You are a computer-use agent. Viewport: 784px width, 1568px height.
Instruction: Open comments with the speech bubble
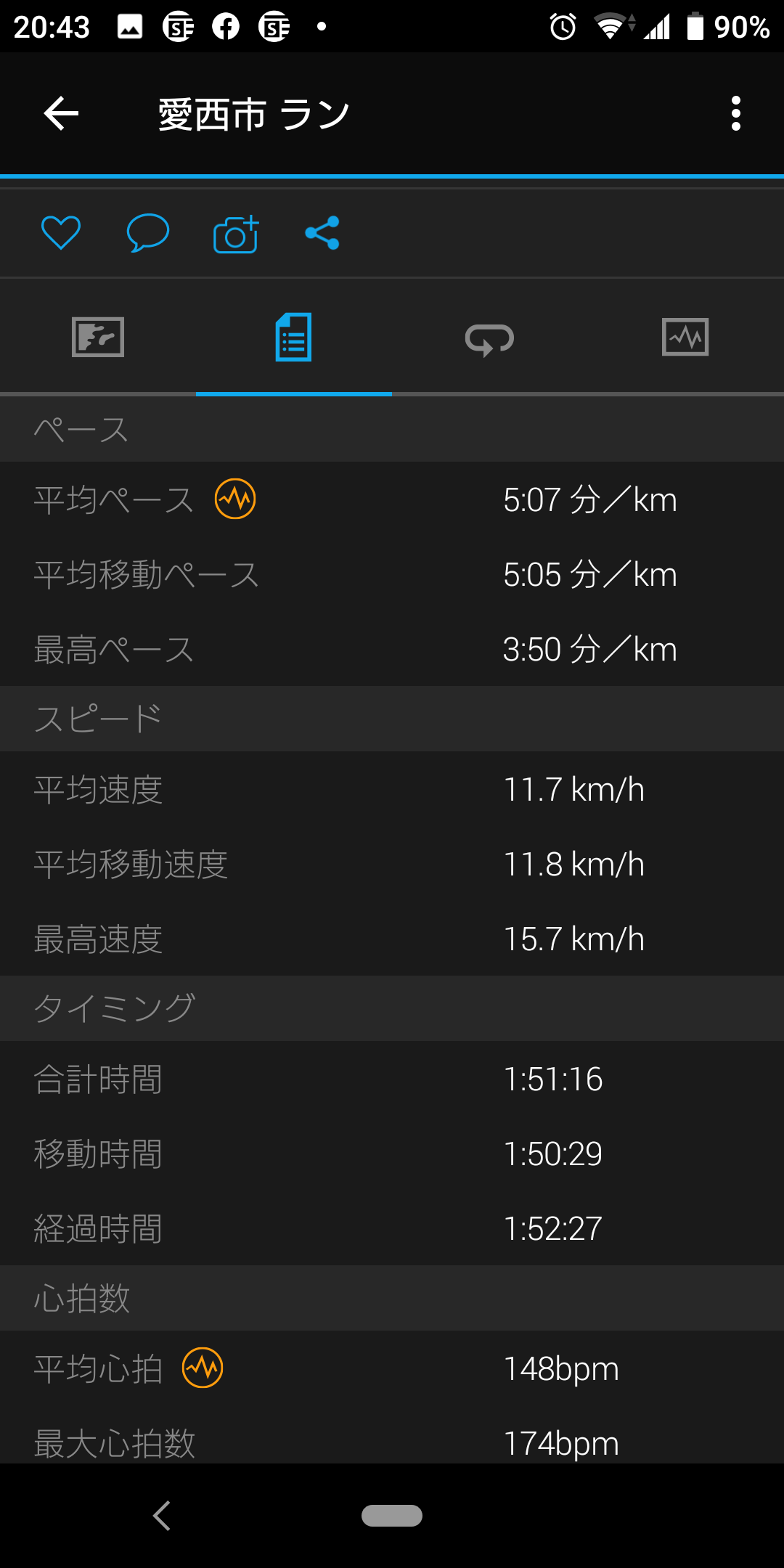pos(148,233)
